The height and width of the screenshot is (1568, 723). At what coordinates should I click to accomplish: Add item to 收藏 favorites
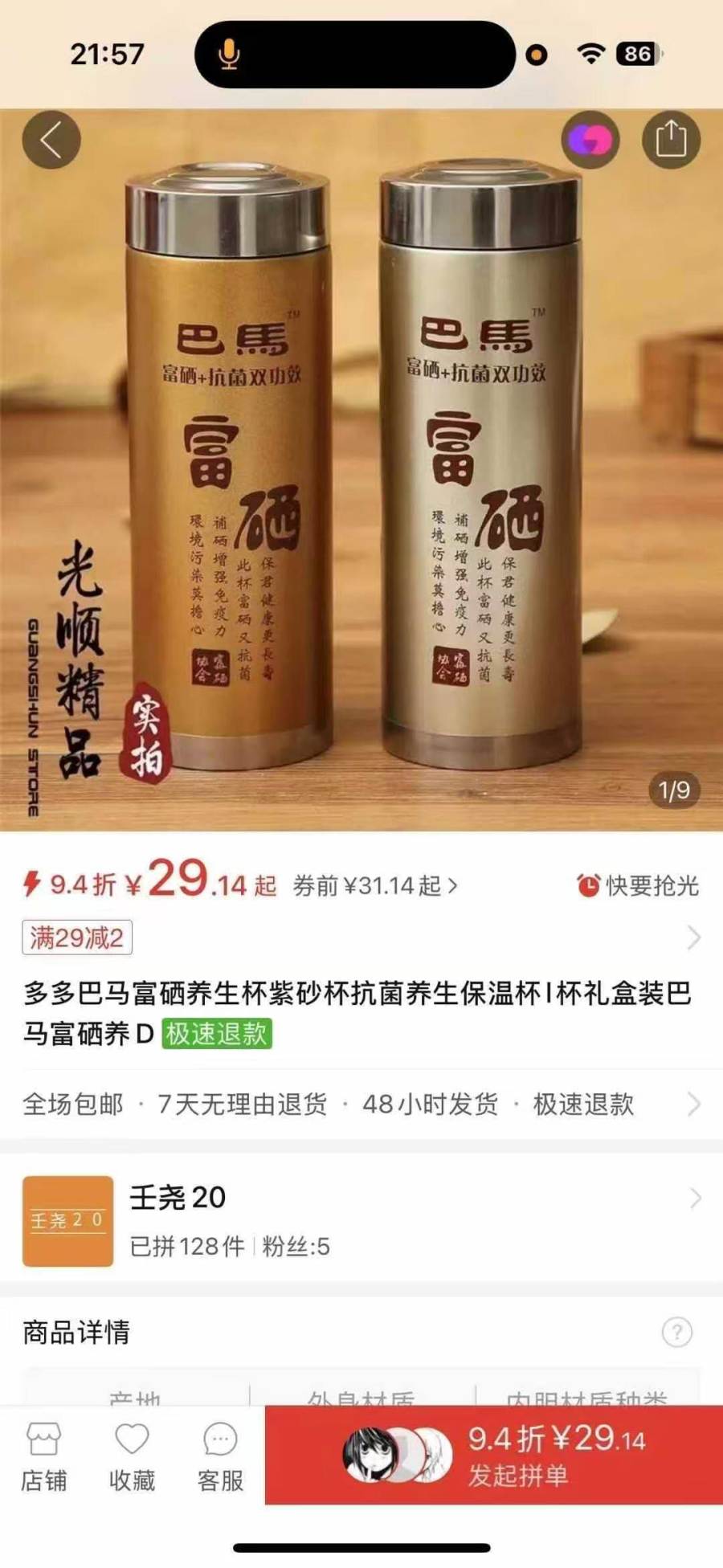click(x=132, y=1457)
